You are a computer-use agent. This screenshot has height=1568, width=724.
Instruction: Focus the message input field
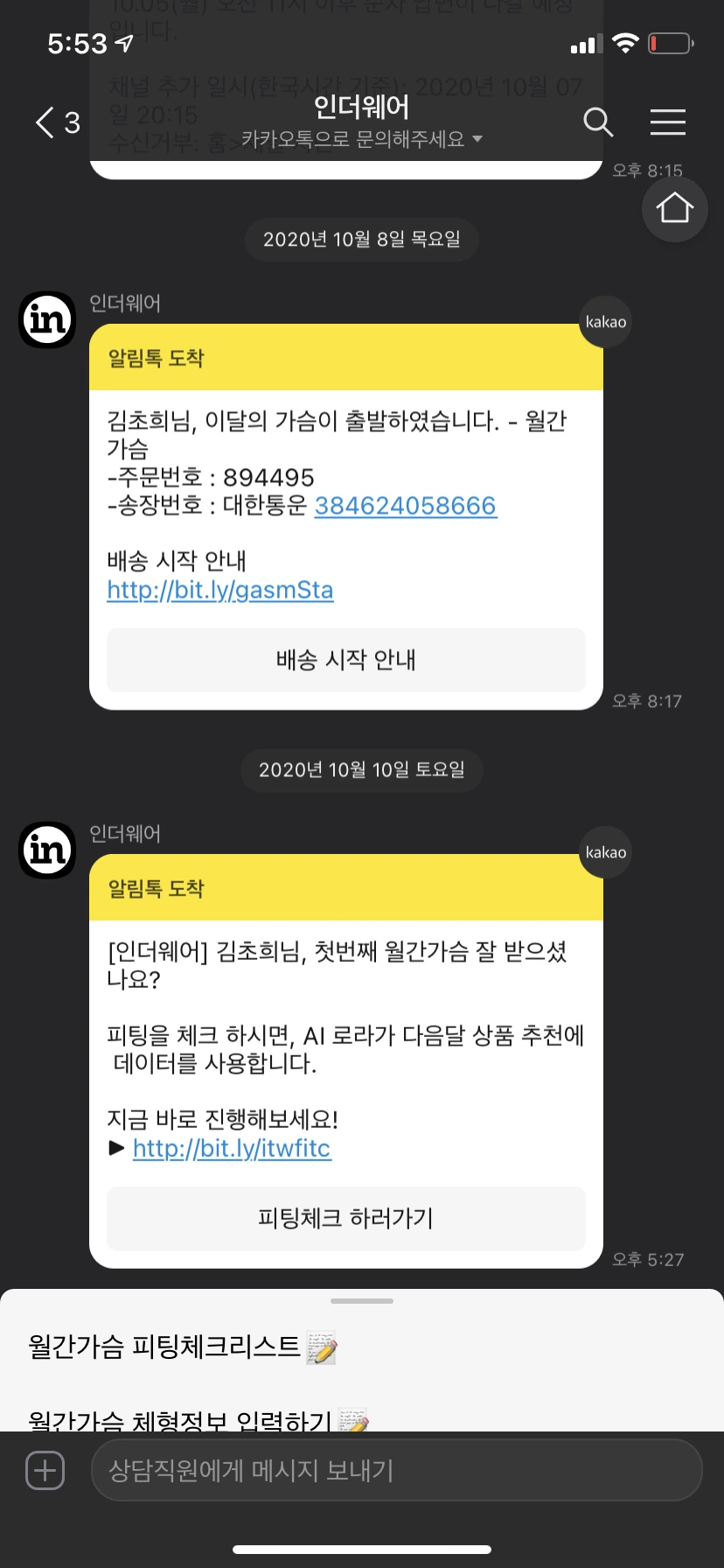click(397, 1470)
